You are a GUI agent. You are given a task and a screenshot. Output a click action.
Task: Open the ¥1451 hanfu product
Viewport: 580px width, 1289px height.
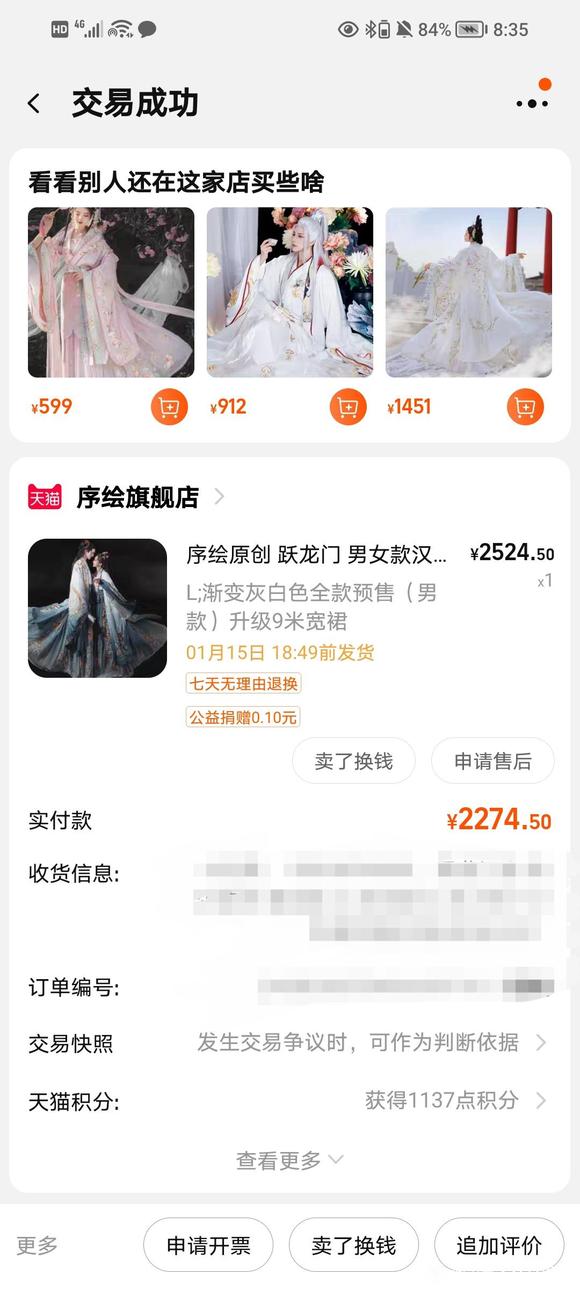pos(469,292)
